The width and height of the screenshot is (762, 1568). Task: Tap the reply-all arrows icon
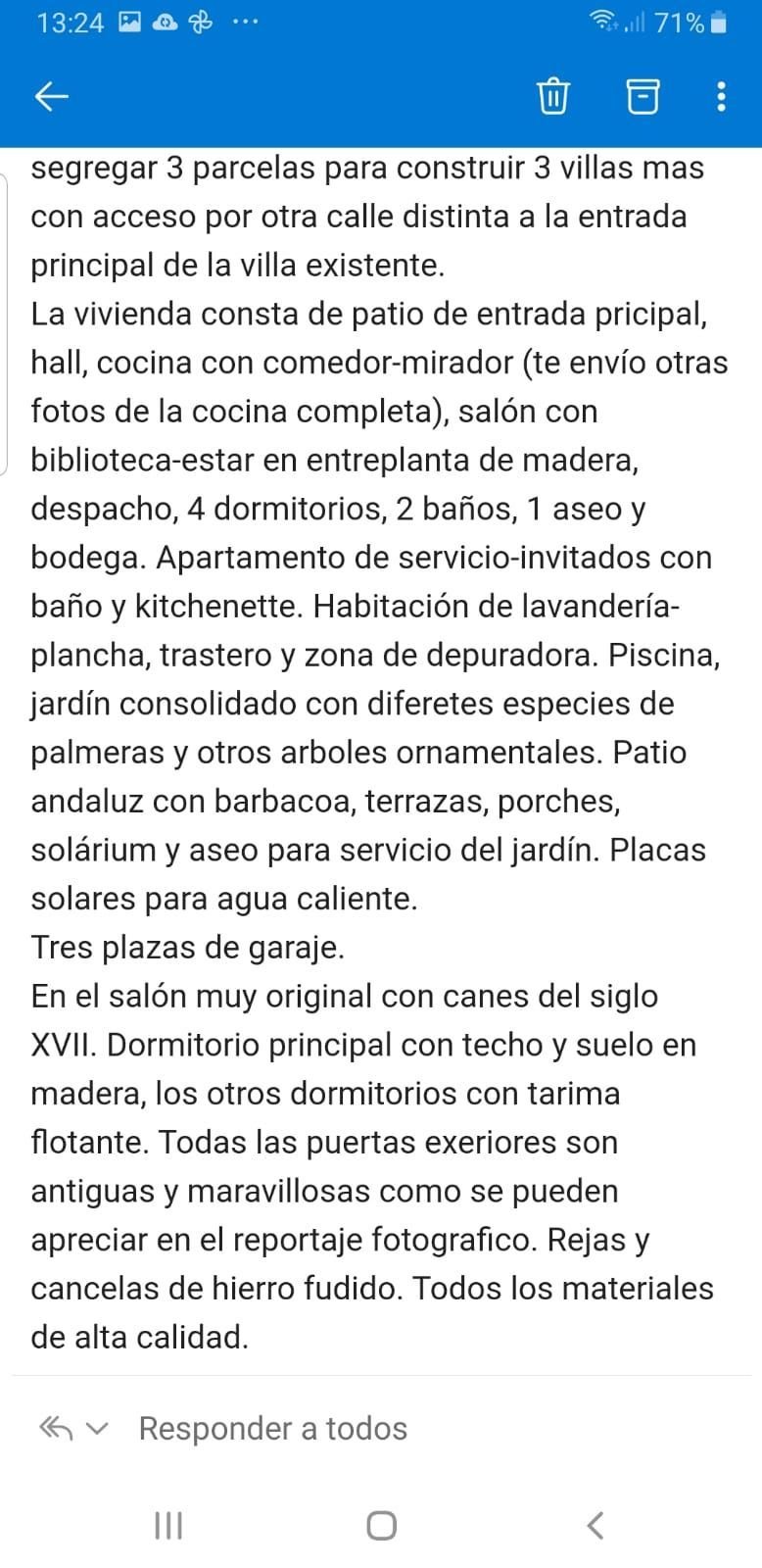pos(56,1428)
